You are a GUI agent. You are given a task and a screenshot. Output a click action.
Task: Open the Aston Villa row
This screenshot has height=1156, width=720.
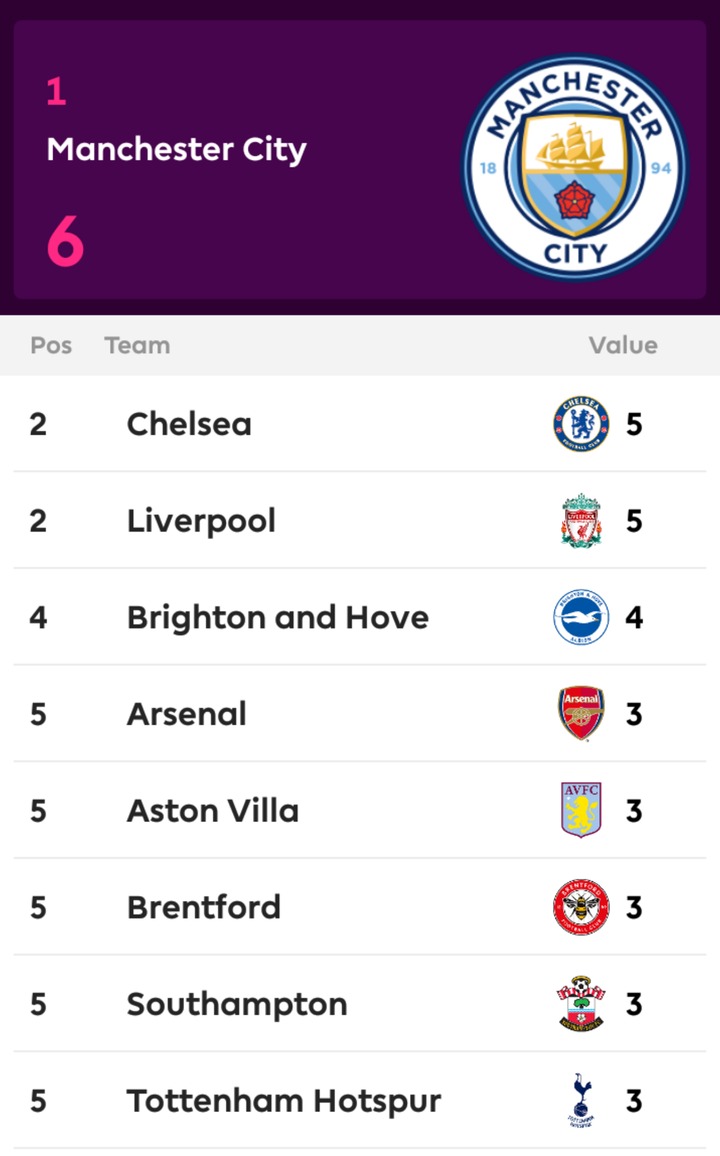(360, 810)
